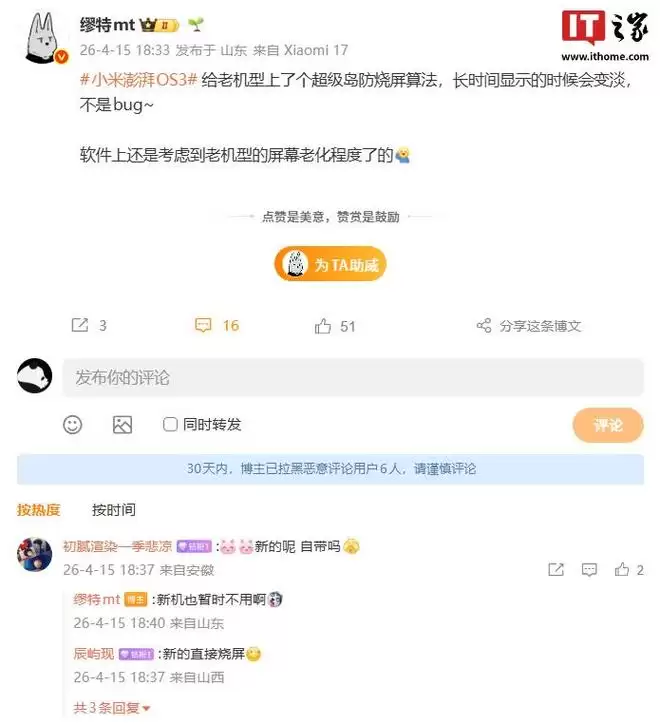Switch to the 按时间 comment sorting
This screenshot has height=724, width=660.
coord(114,509)
